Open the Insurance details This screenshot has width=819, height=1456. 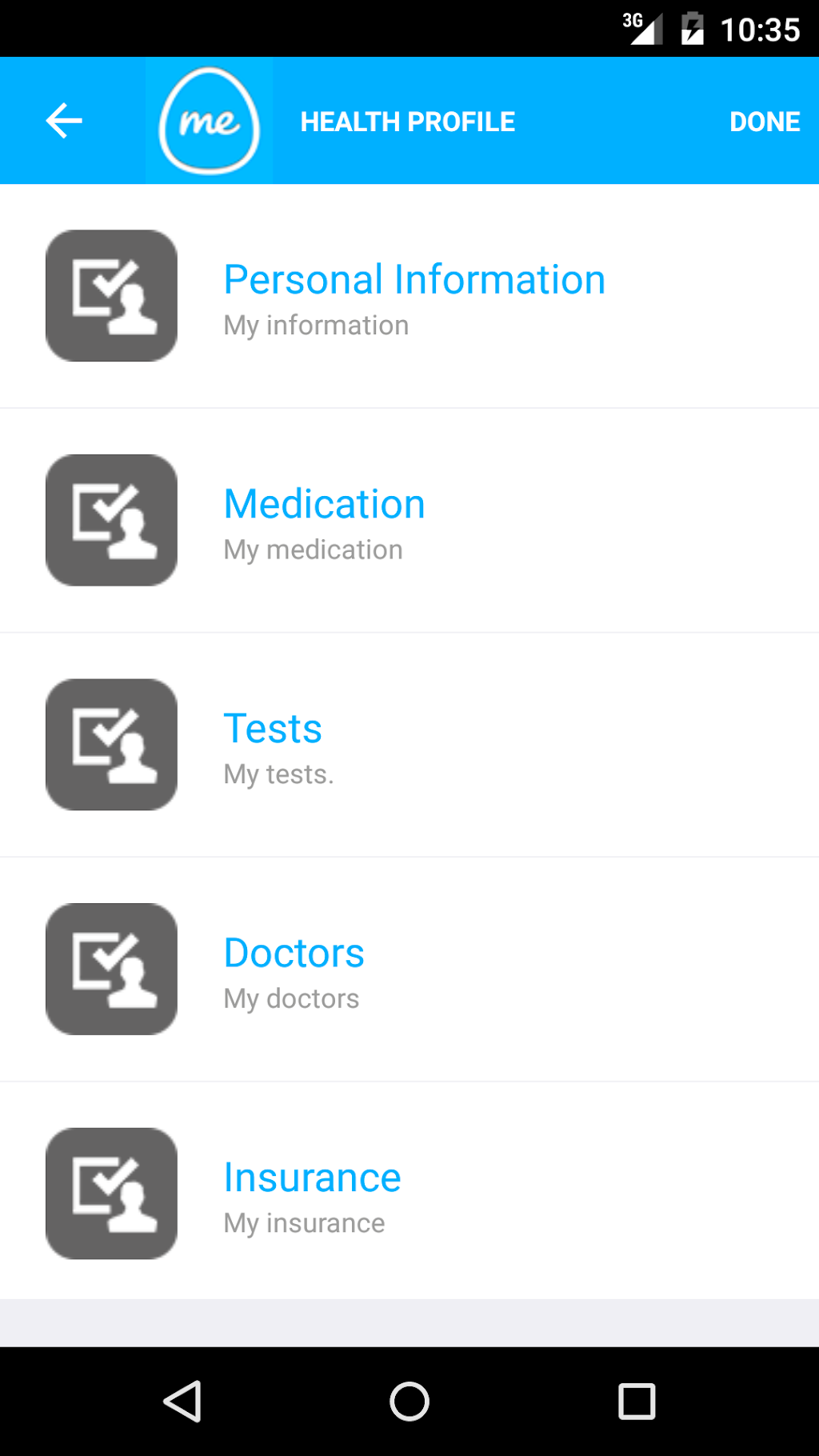pyautogui.click(x=312, y=1194)
